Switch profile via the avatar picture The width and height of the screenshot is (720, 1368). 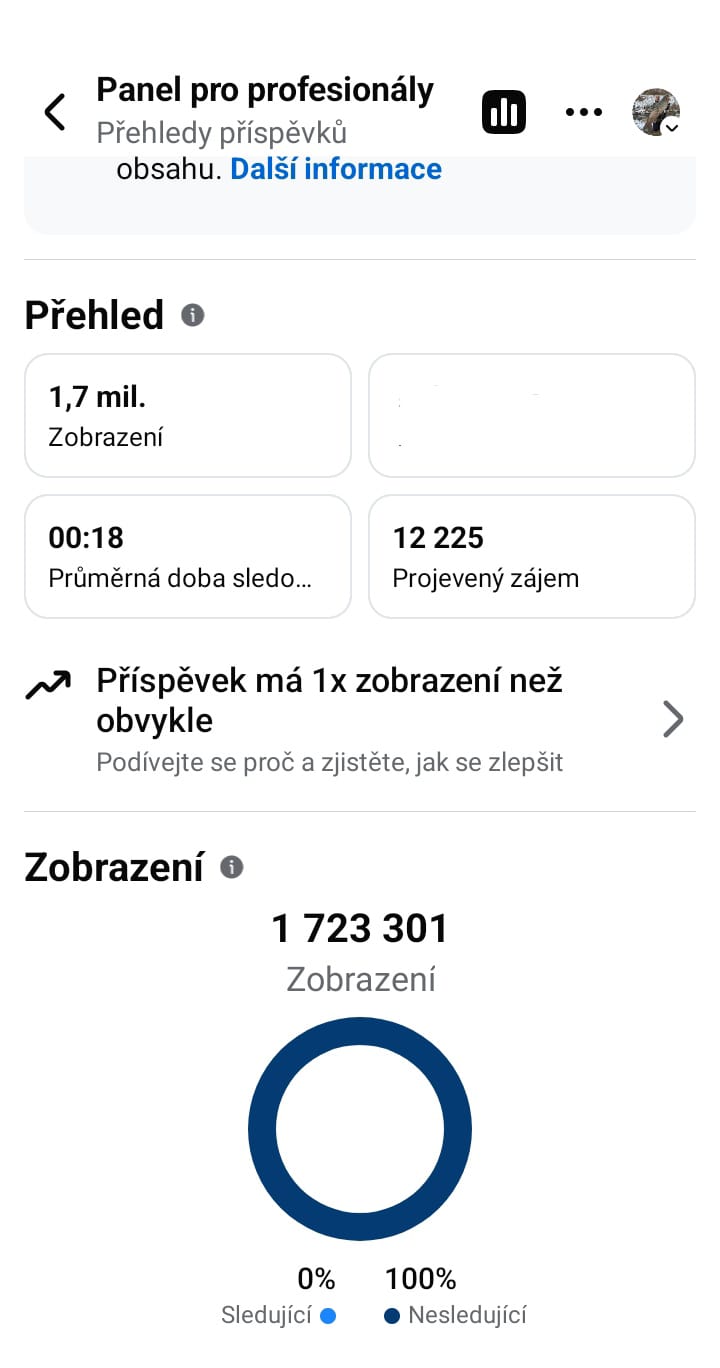[656, 112]
